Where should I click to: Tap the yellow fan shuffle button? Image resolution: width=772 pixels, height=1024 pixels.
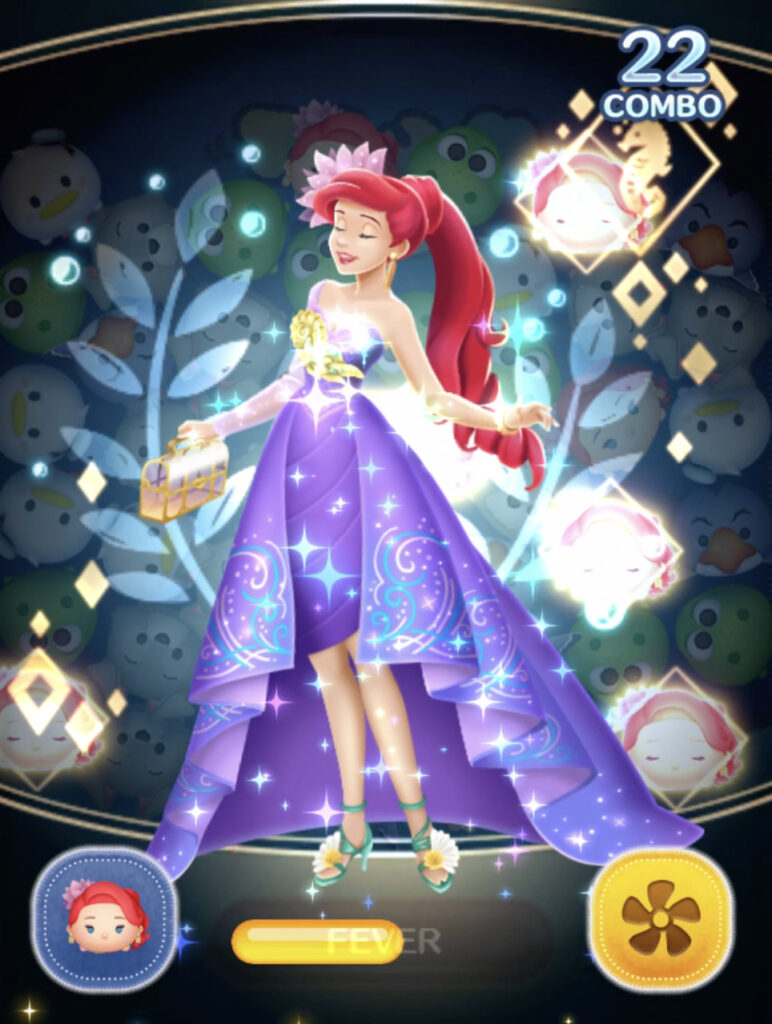pyautogui.click(x=660, y=919)
